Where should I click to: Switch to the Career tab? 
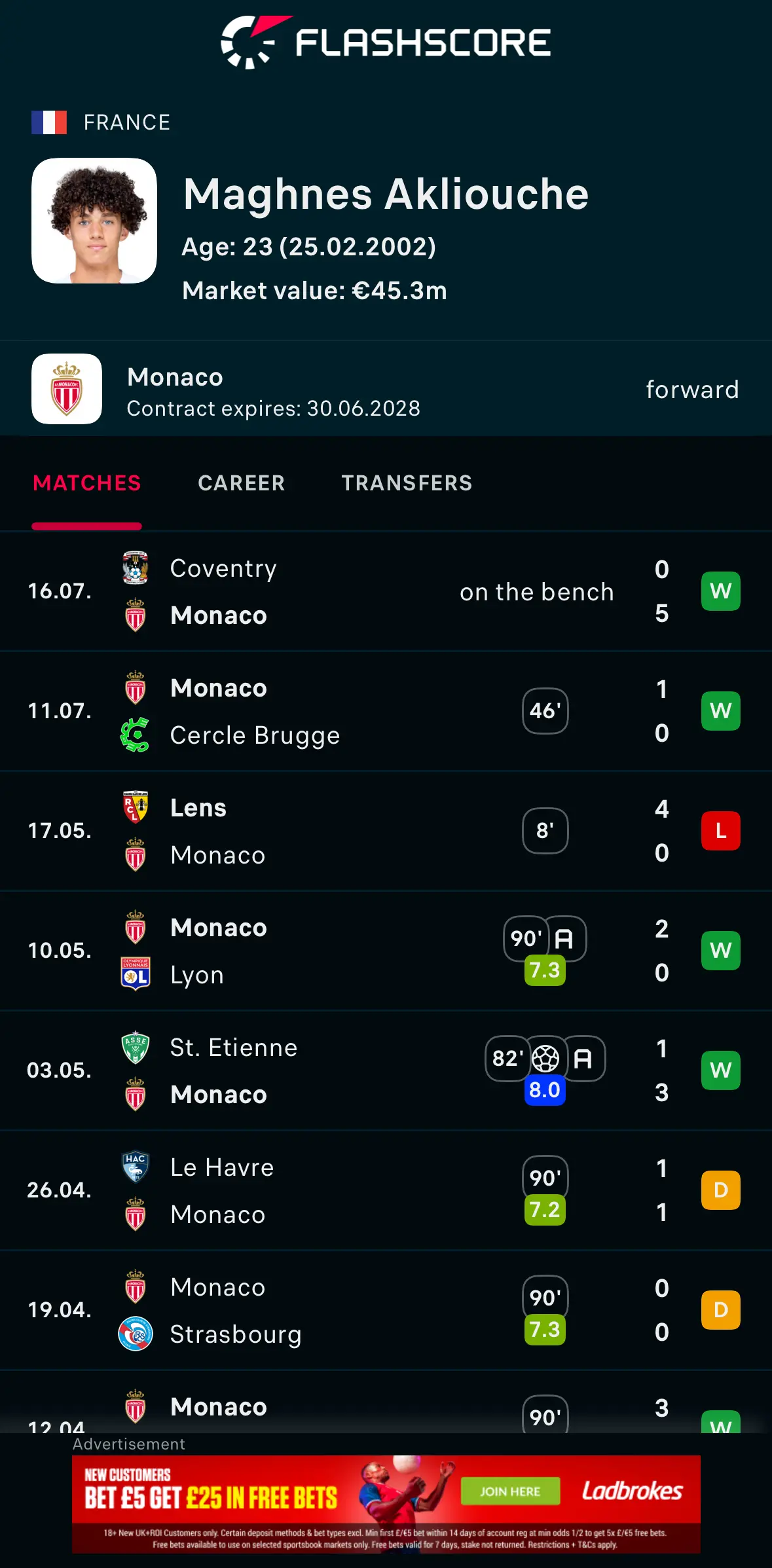click(241, 483)
